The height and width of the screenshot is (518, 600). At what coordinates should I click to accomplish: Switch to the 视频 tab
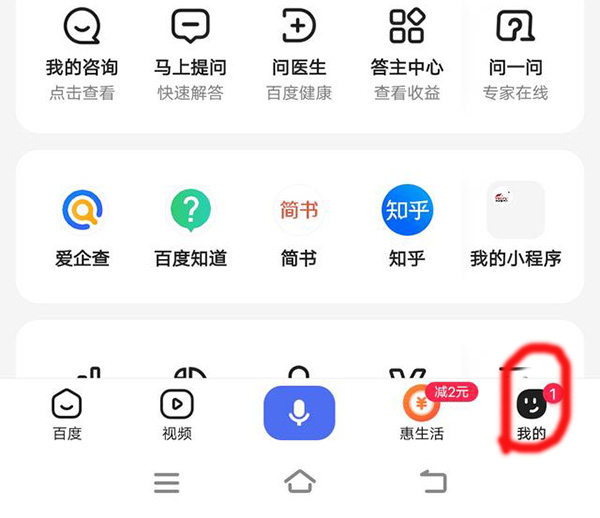pos(177,414)
